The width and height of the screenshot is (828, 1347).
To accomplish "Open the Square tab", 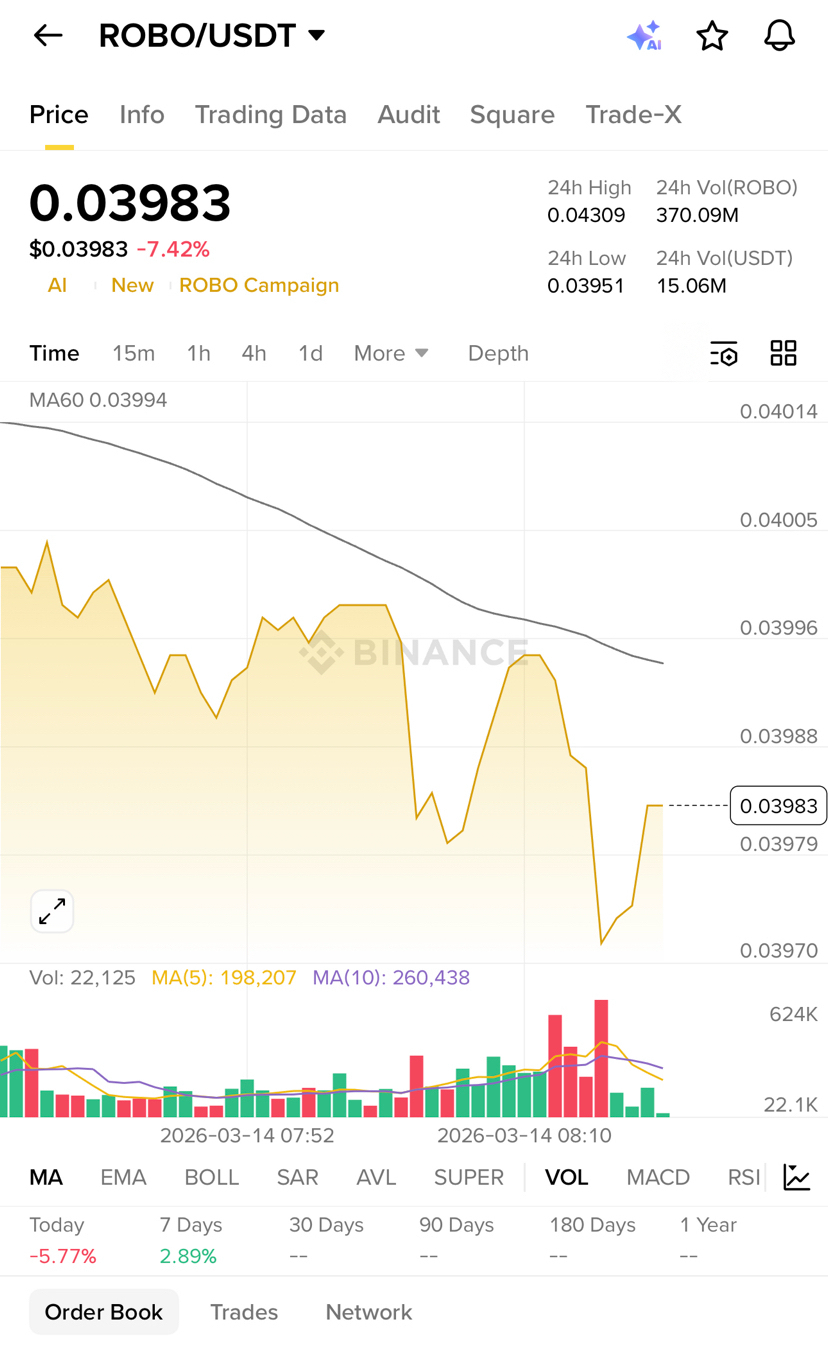I will click(512, 115).
